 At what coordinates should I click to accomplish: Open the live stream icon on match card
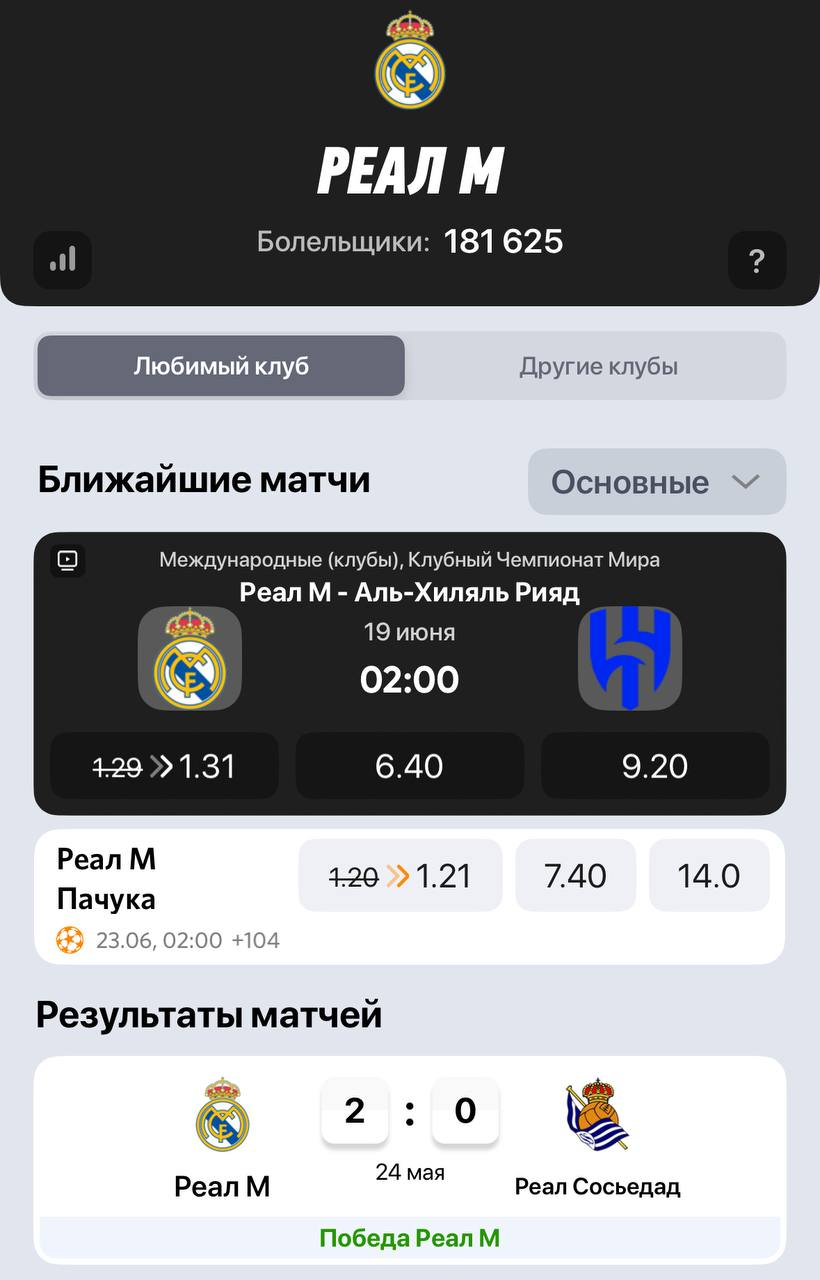(67, 561)
